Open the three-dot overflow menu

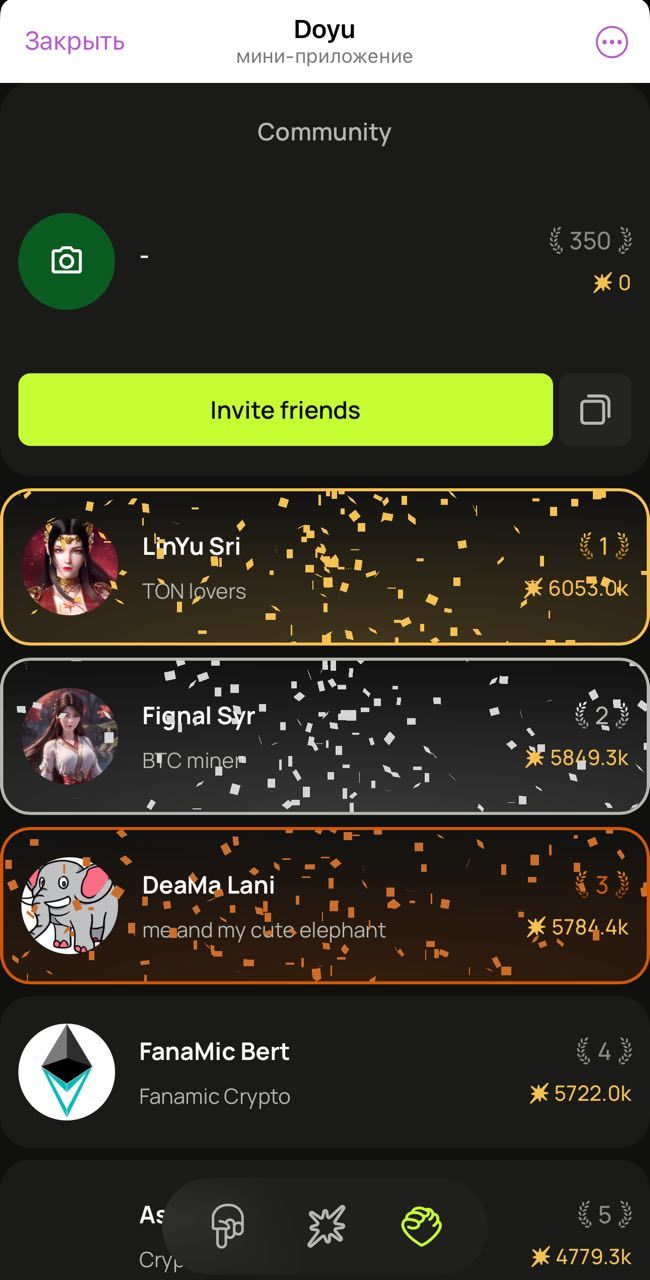[x=611, y=42]
